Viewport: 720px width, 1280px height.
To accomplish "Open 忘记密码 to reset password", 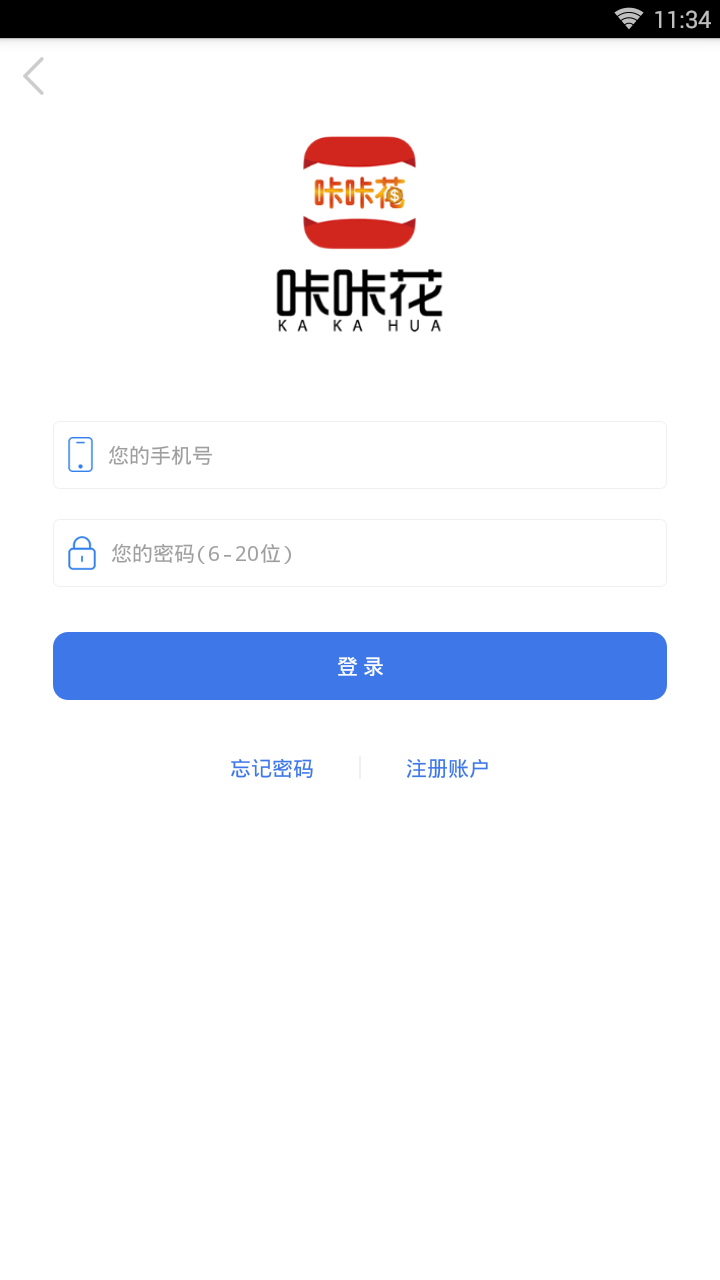I will point(272,768).
